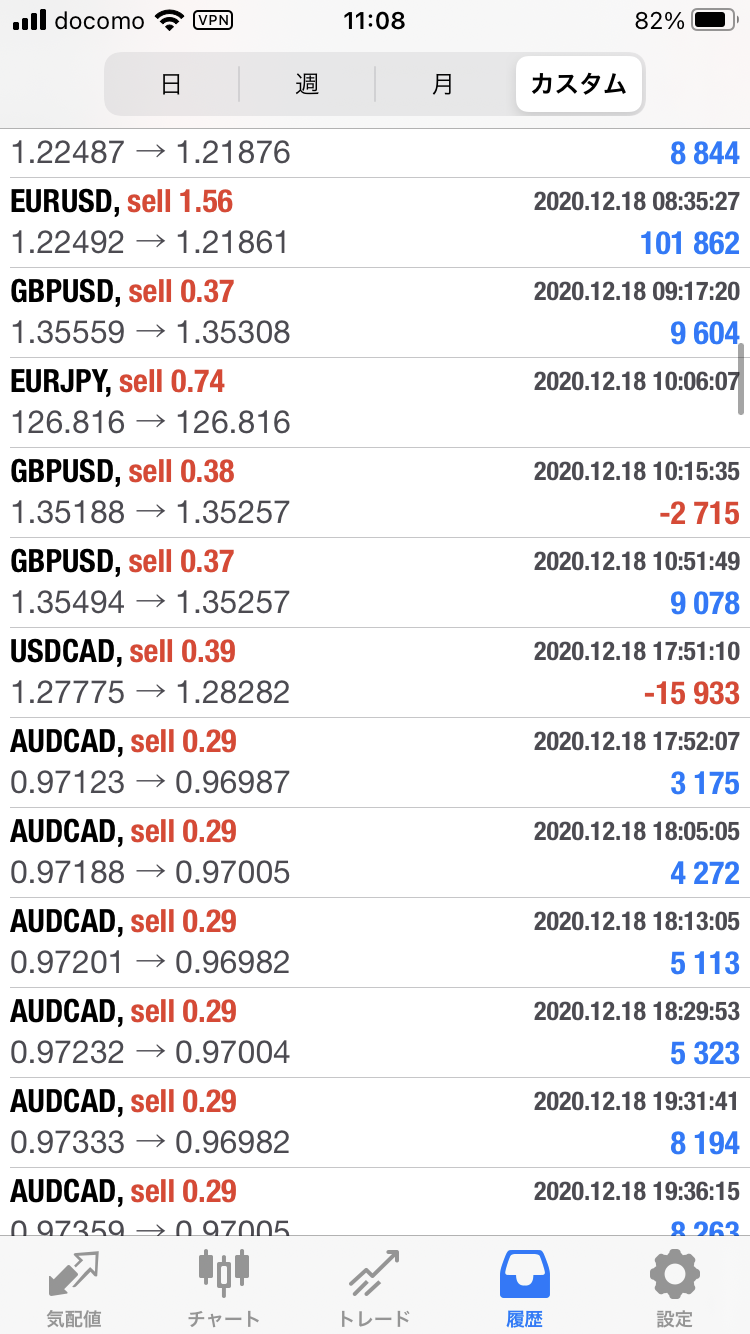Tap the AUDCAD trade at 18:29:53
Screen dimensions: 750x1334
(375, 1033)
